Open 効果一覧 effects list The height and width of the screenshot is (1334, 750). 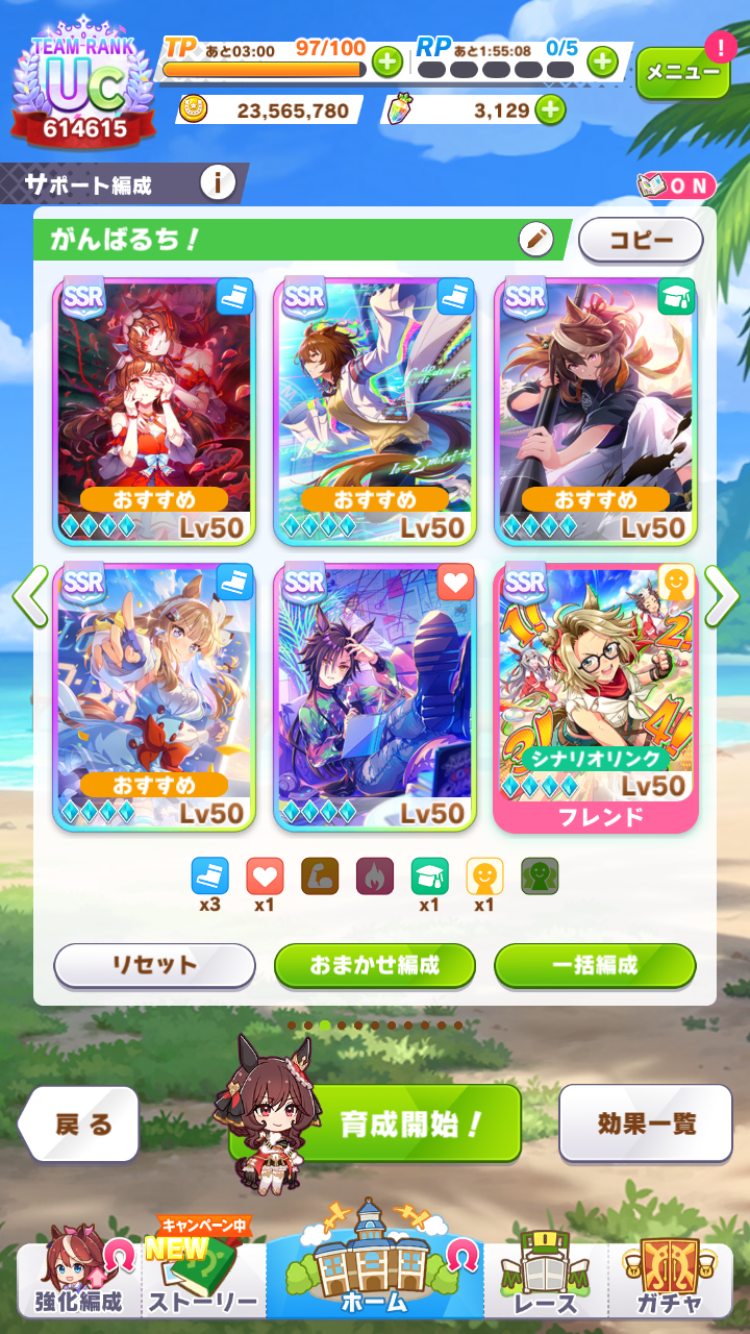tap(646, 1123)
